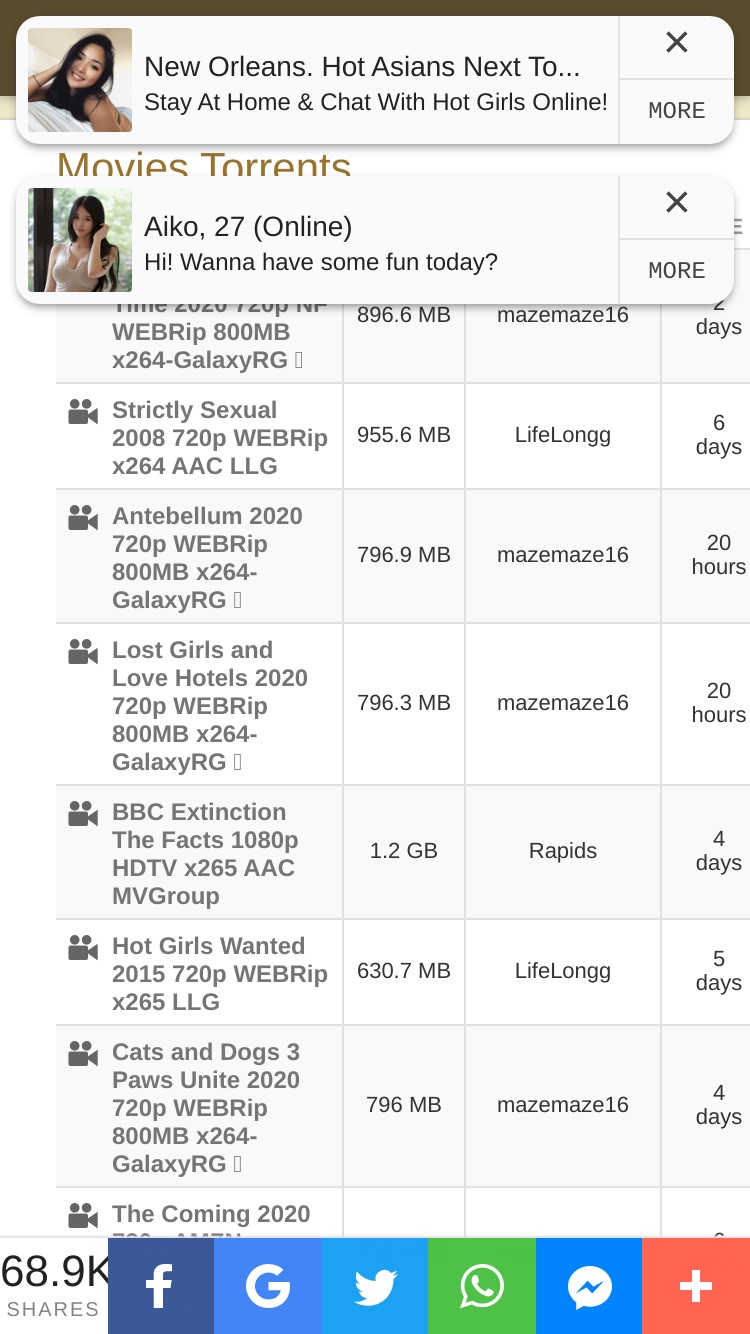Share the page through WhatsApp
The height and width of the screenshot is (1334, 750).
tap(482, 1286)
